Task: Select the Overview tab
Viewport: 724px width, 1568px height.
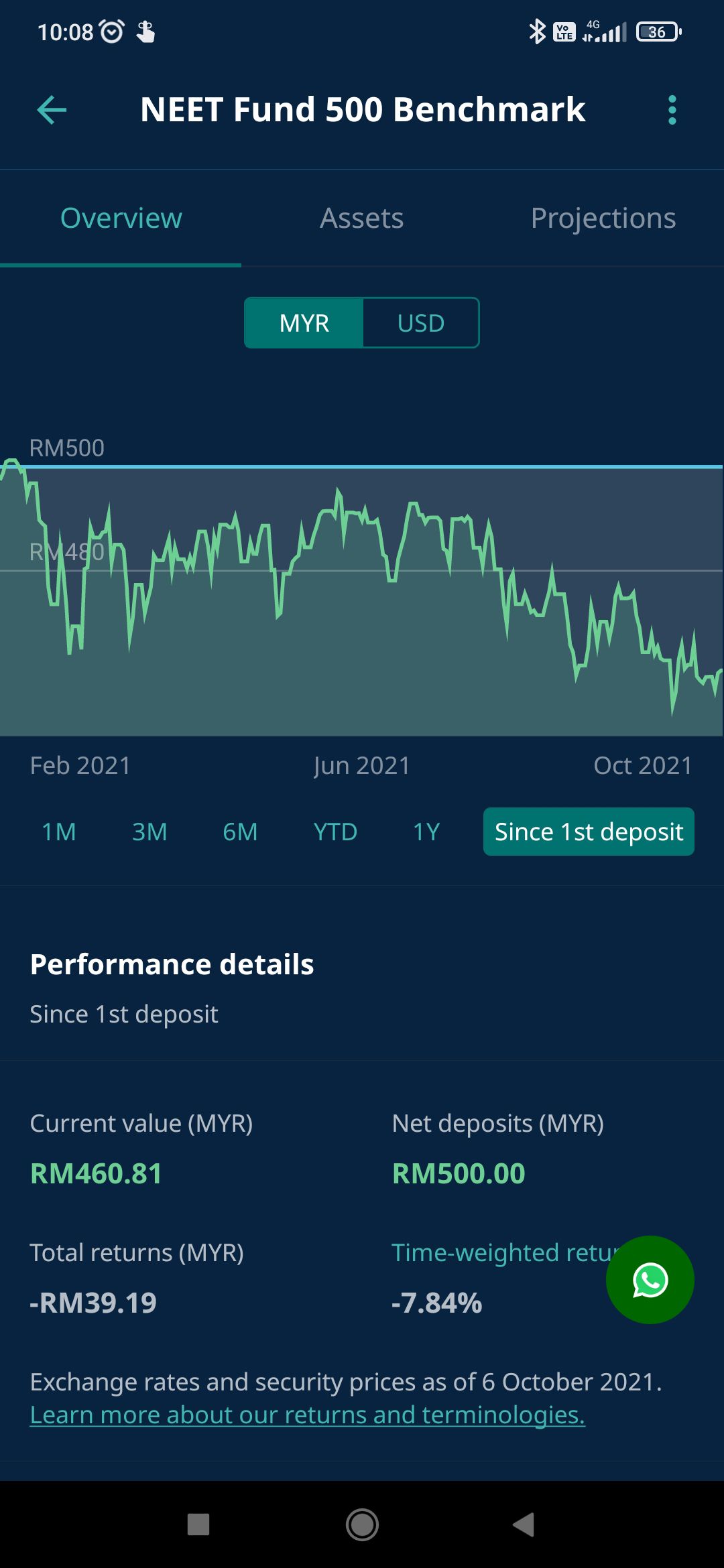Action: (x=121, y=218)
